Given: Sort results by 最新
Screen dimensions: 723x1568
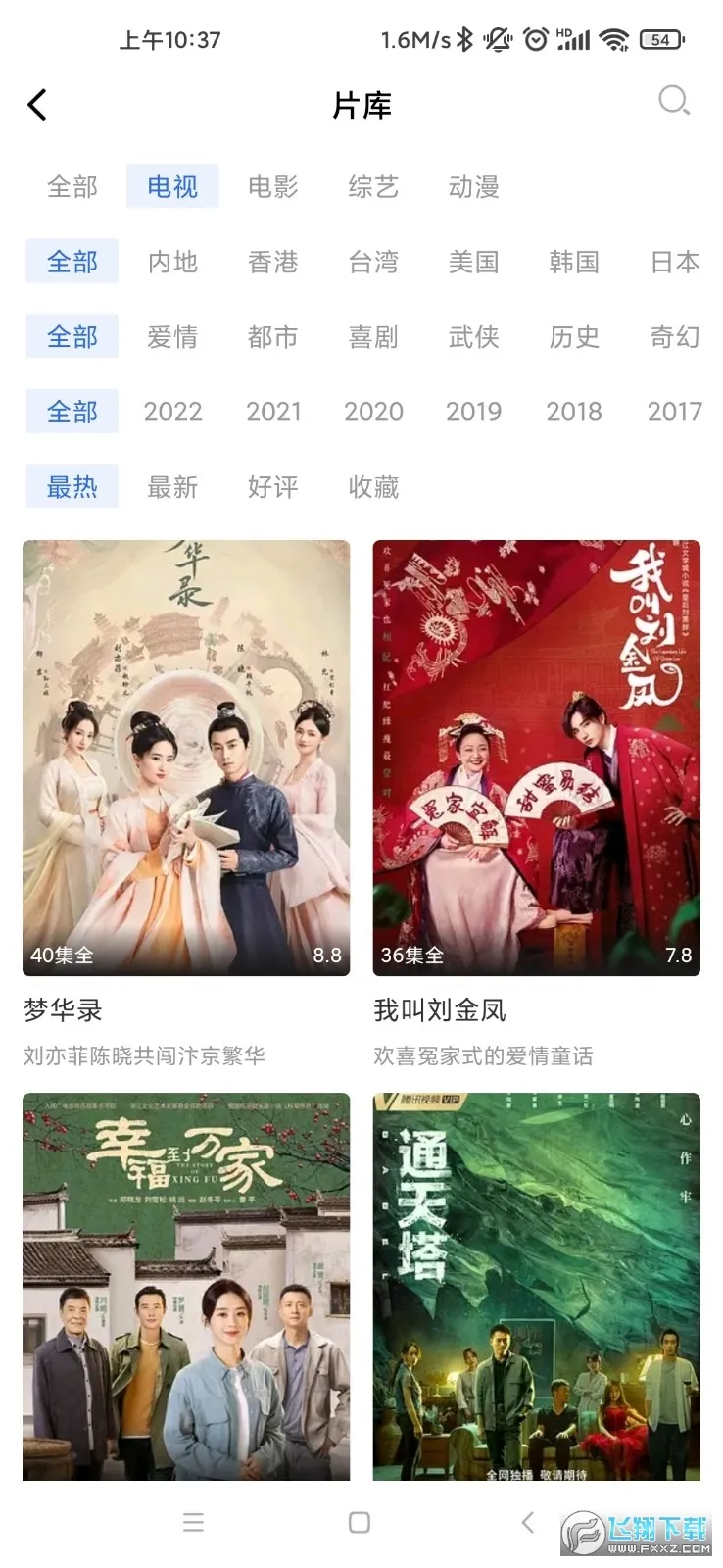Looking at the screenshot, I should [x=172, y=486].
